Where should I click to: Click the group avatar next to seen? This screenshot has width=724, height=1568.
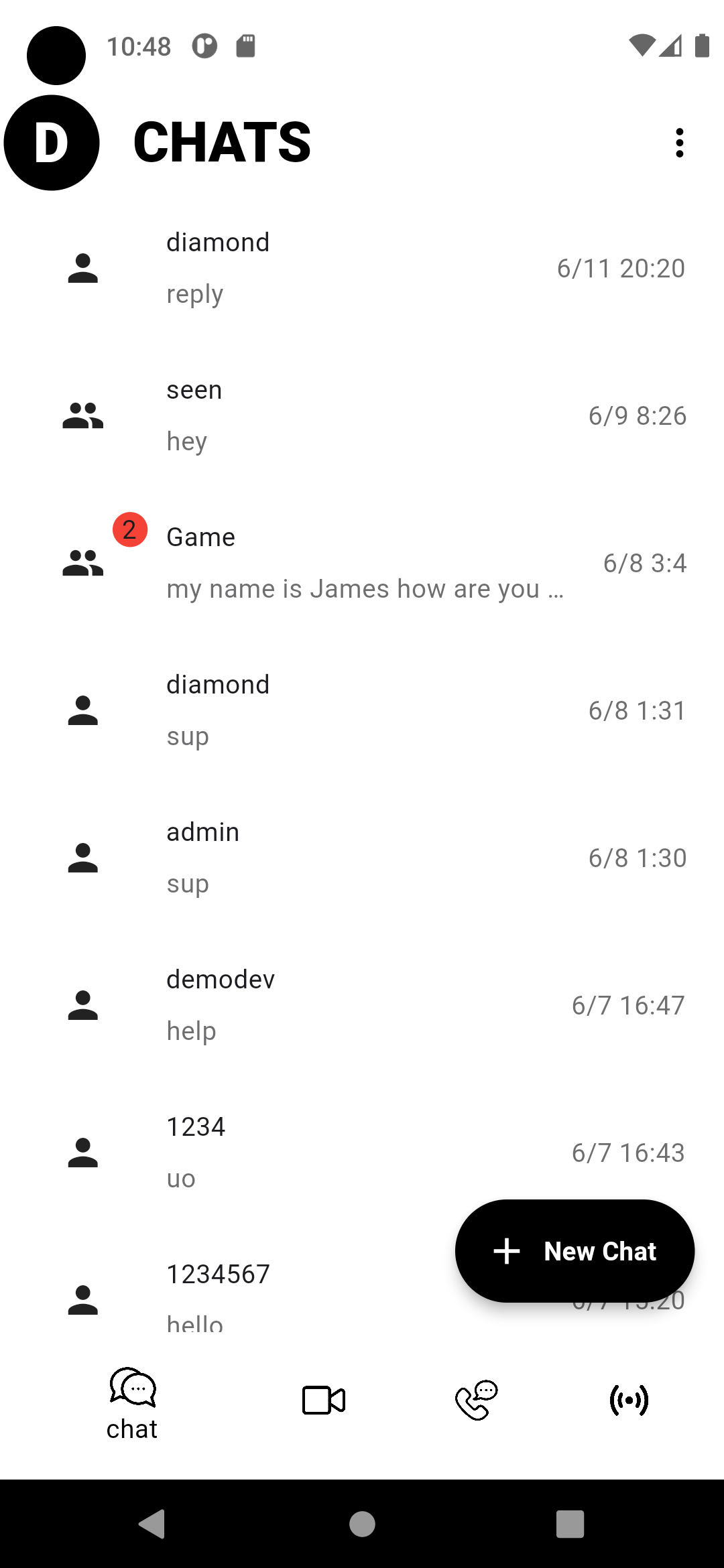pos(82,415)
